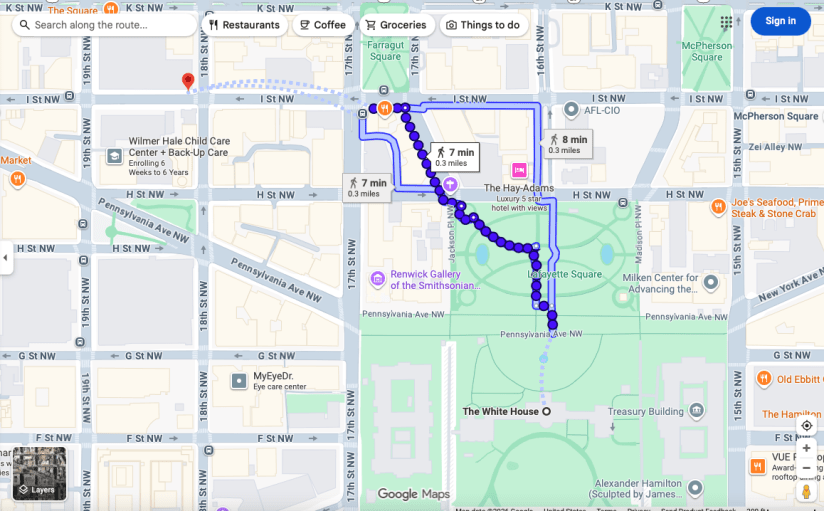
Task: Tap the Sign in button
Action: 780,21
